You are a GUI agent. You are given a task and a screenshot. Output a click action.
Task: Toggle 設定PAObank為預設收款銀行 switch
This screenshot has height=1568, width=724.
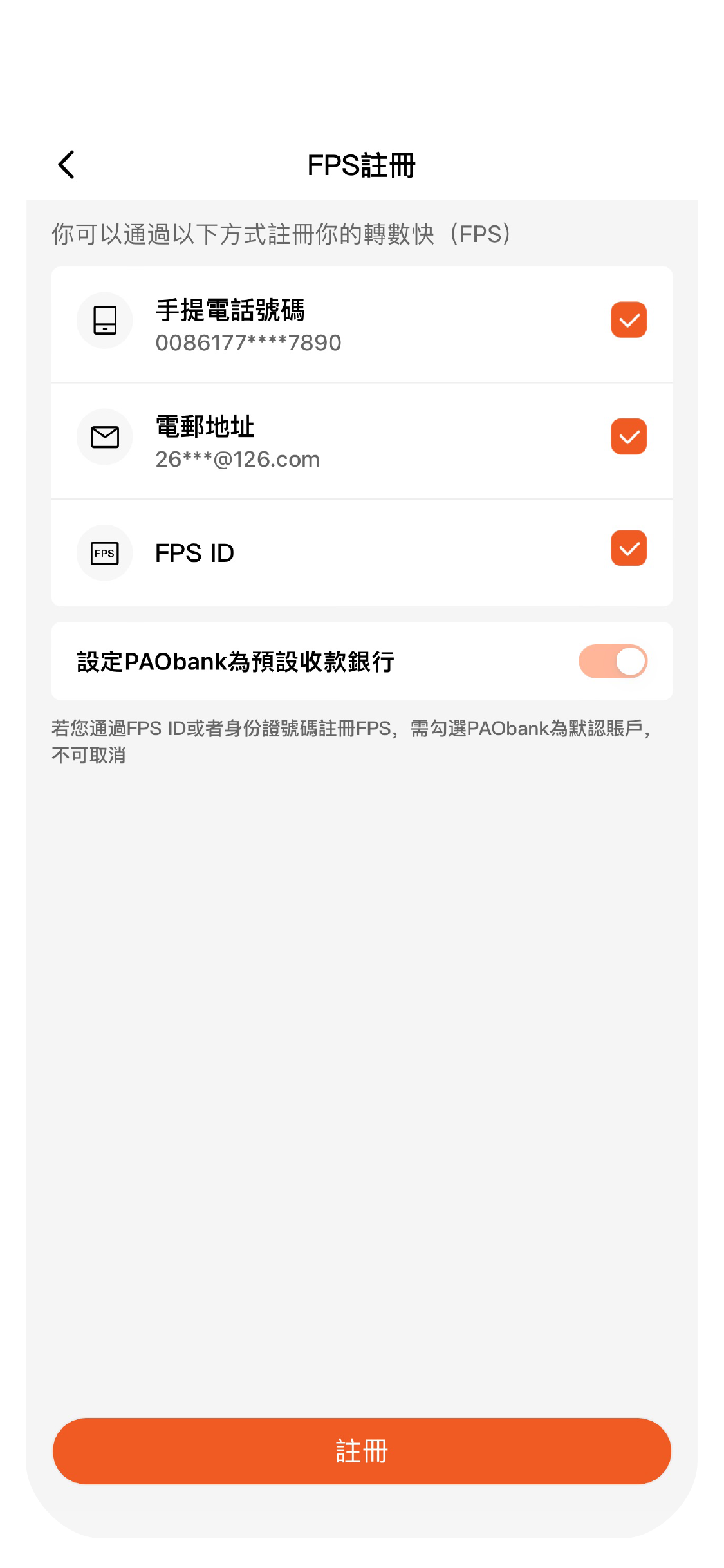tap(613, 661)
